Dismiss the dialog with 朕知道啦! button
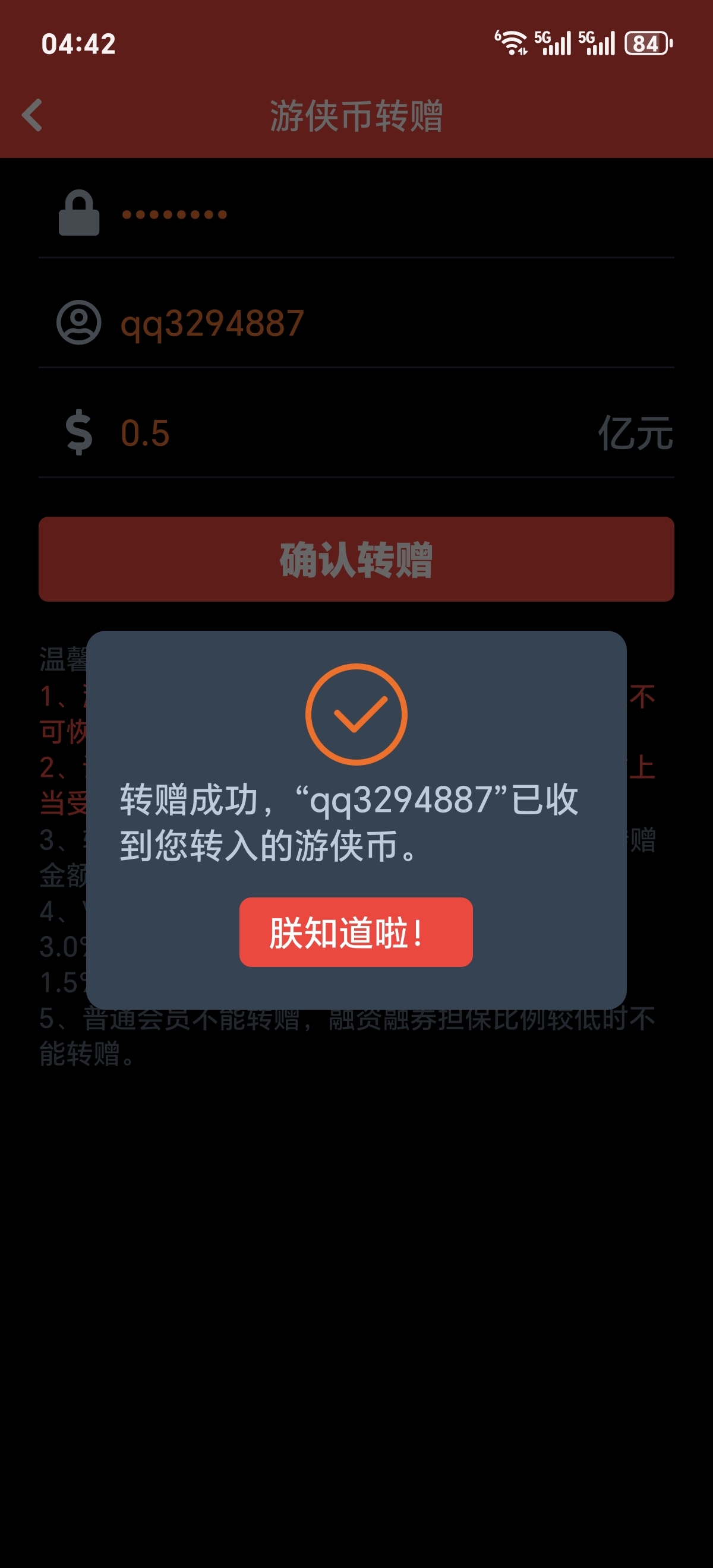 coord(355,932)
